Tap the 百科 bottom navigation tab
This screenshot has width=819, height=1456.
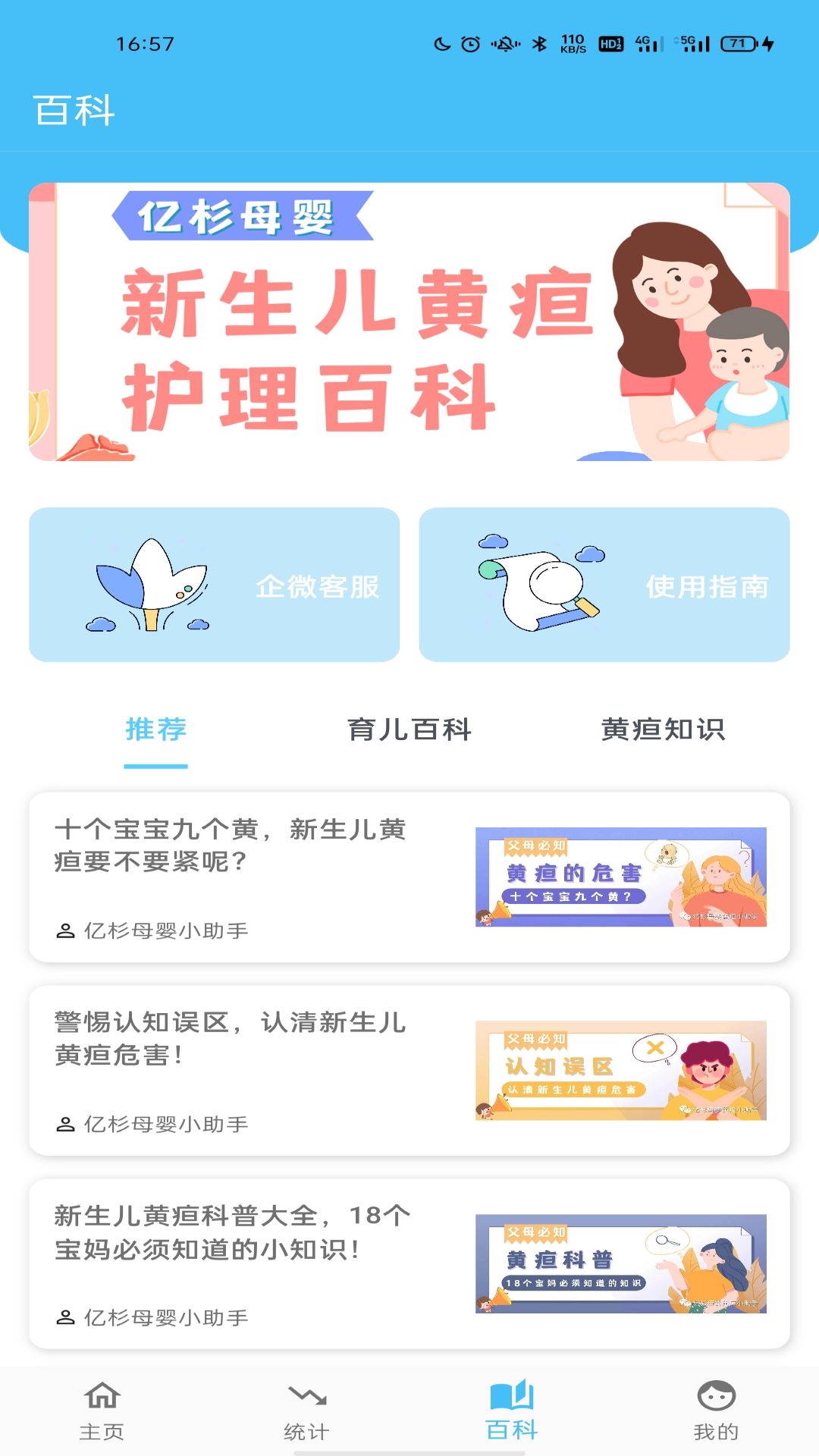[x=512, y=1410]
